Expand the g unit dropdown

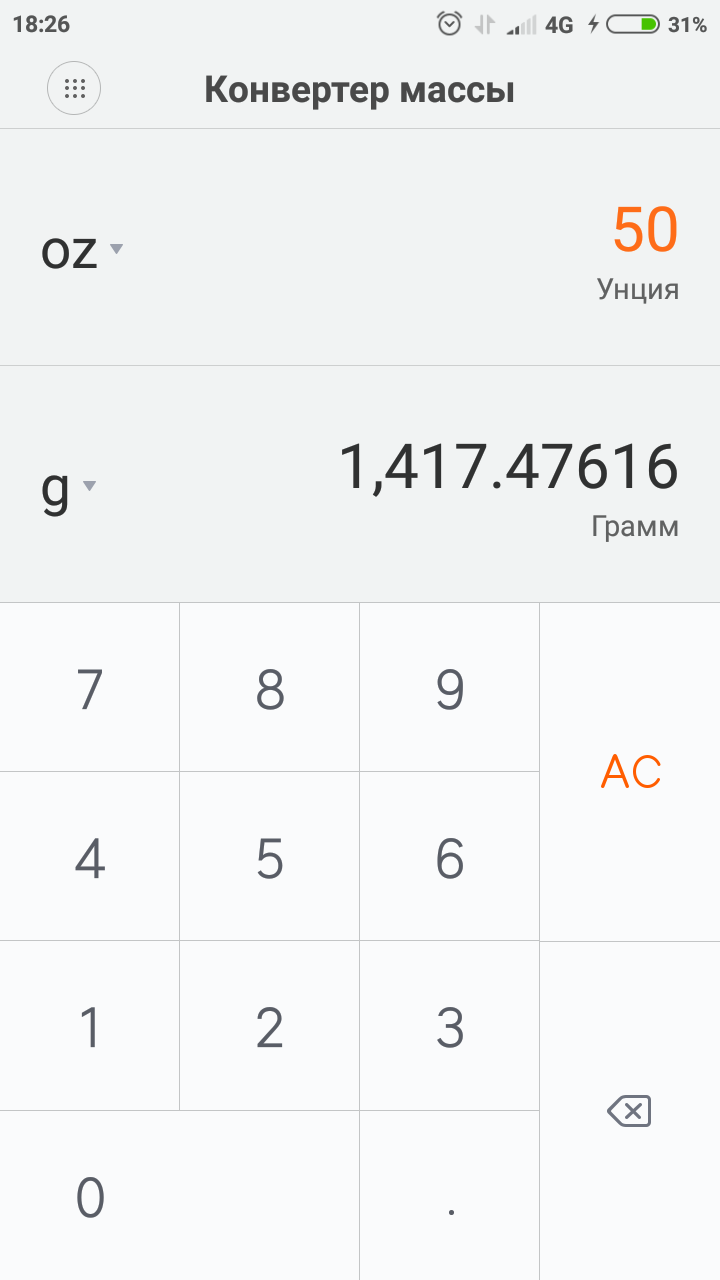click(68, 488)
